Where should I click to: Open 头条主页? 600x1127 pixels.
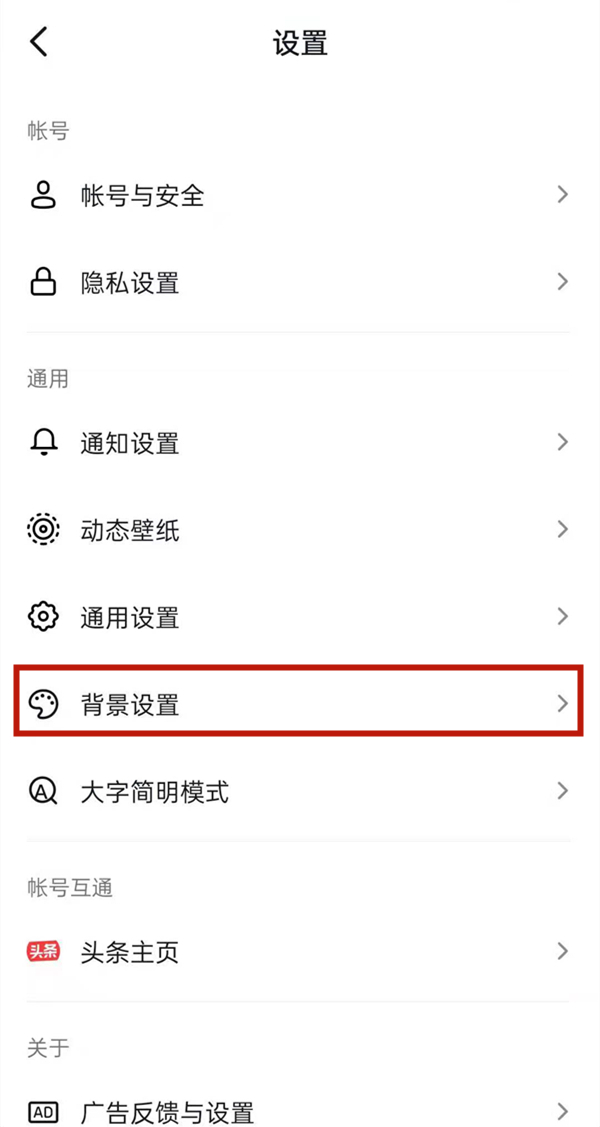pos(130,952)
